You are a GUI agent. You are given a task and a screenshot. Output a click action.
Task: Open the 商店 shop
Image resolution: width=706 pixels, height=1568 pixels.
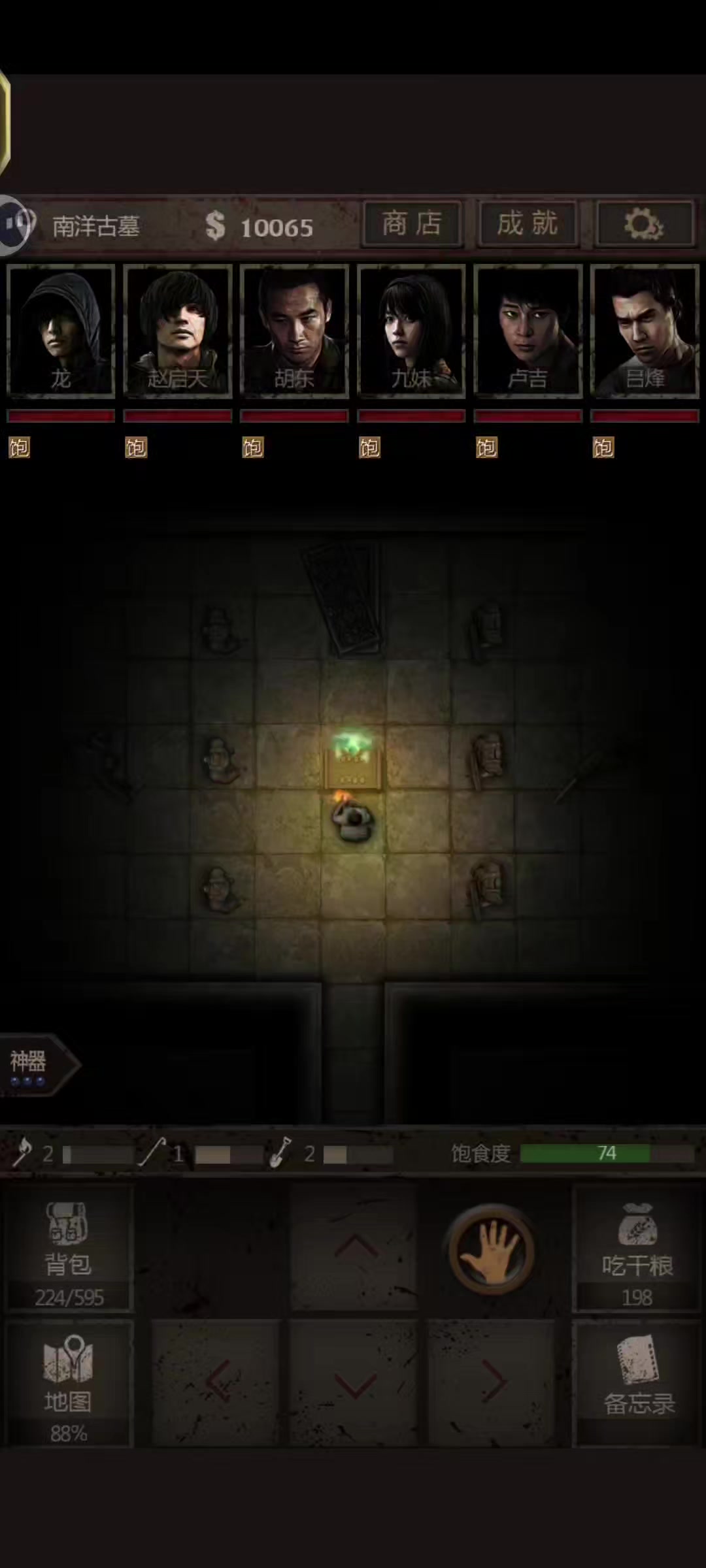(412, 224)
